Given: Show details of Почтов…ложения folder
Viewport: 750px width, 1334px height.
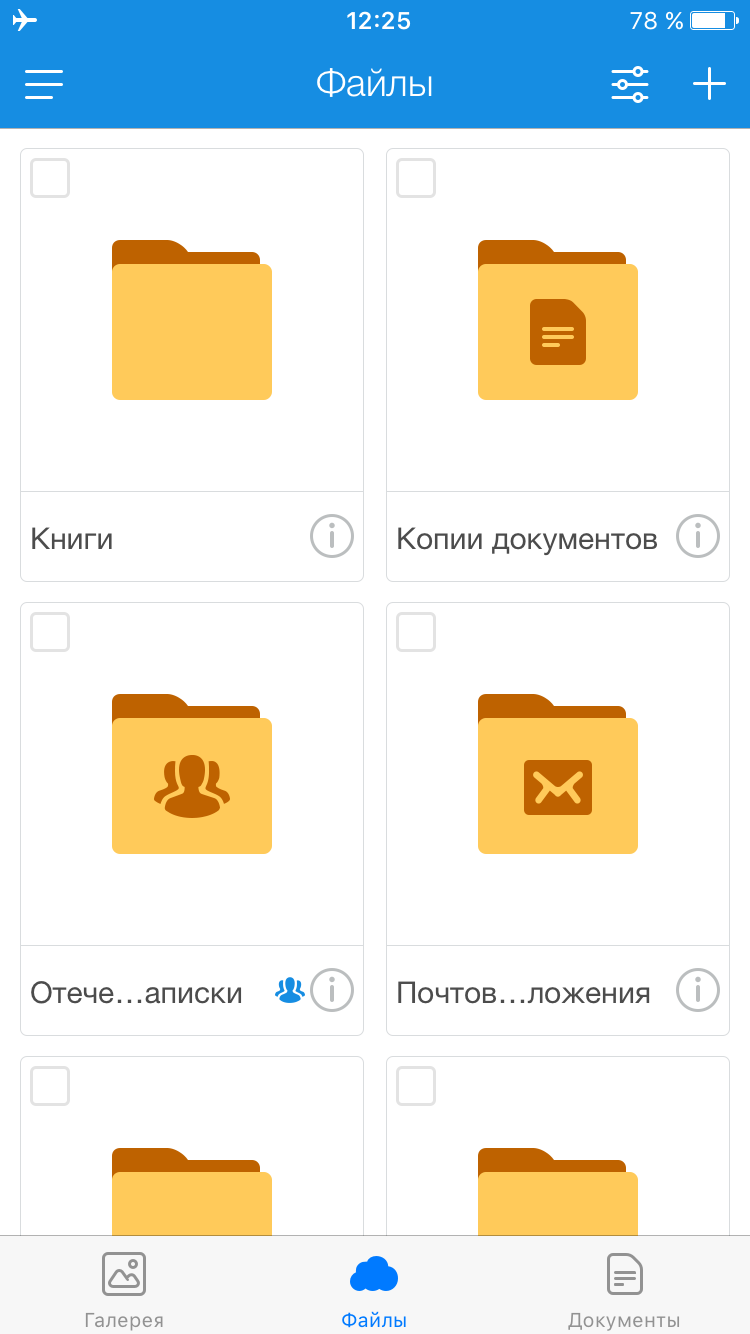Looking at the screenshot, I should coord(698,991).
